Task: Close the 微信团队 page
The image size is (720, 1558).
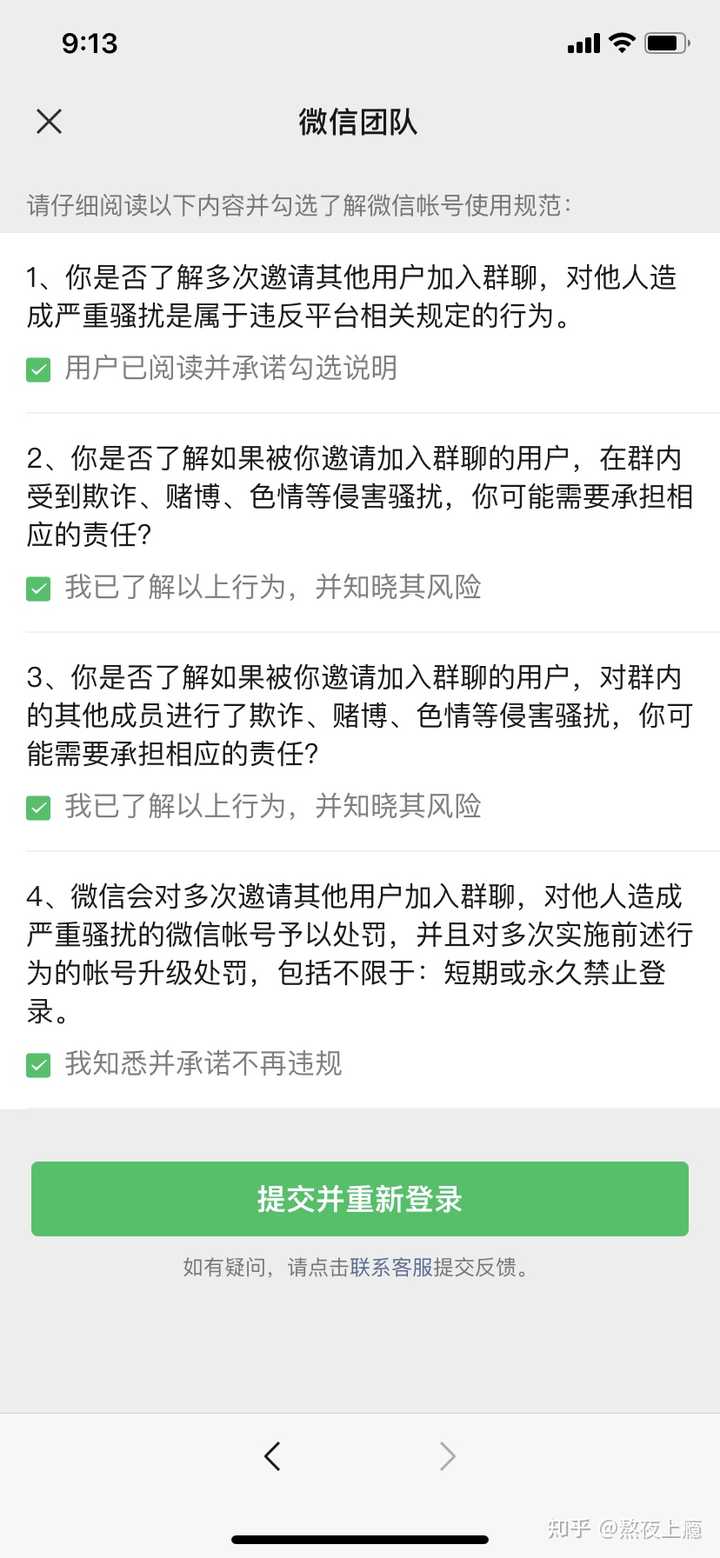Action: coord(49,122)
